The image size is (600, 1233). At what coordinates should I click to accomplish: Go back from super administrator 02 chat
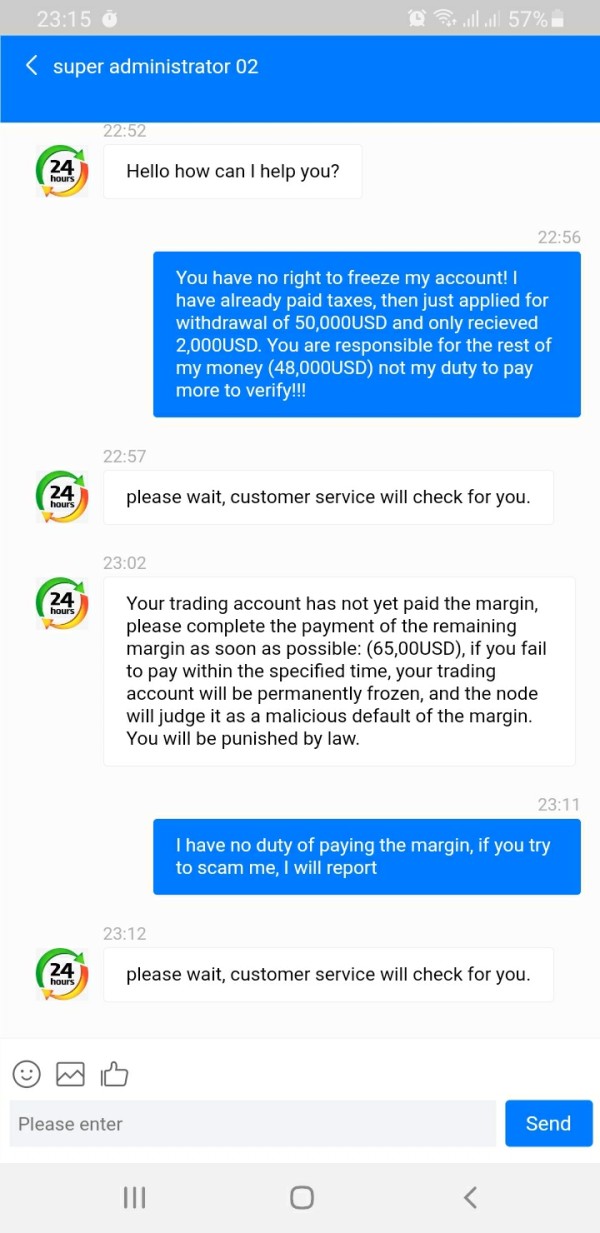[x=31, y=66]
